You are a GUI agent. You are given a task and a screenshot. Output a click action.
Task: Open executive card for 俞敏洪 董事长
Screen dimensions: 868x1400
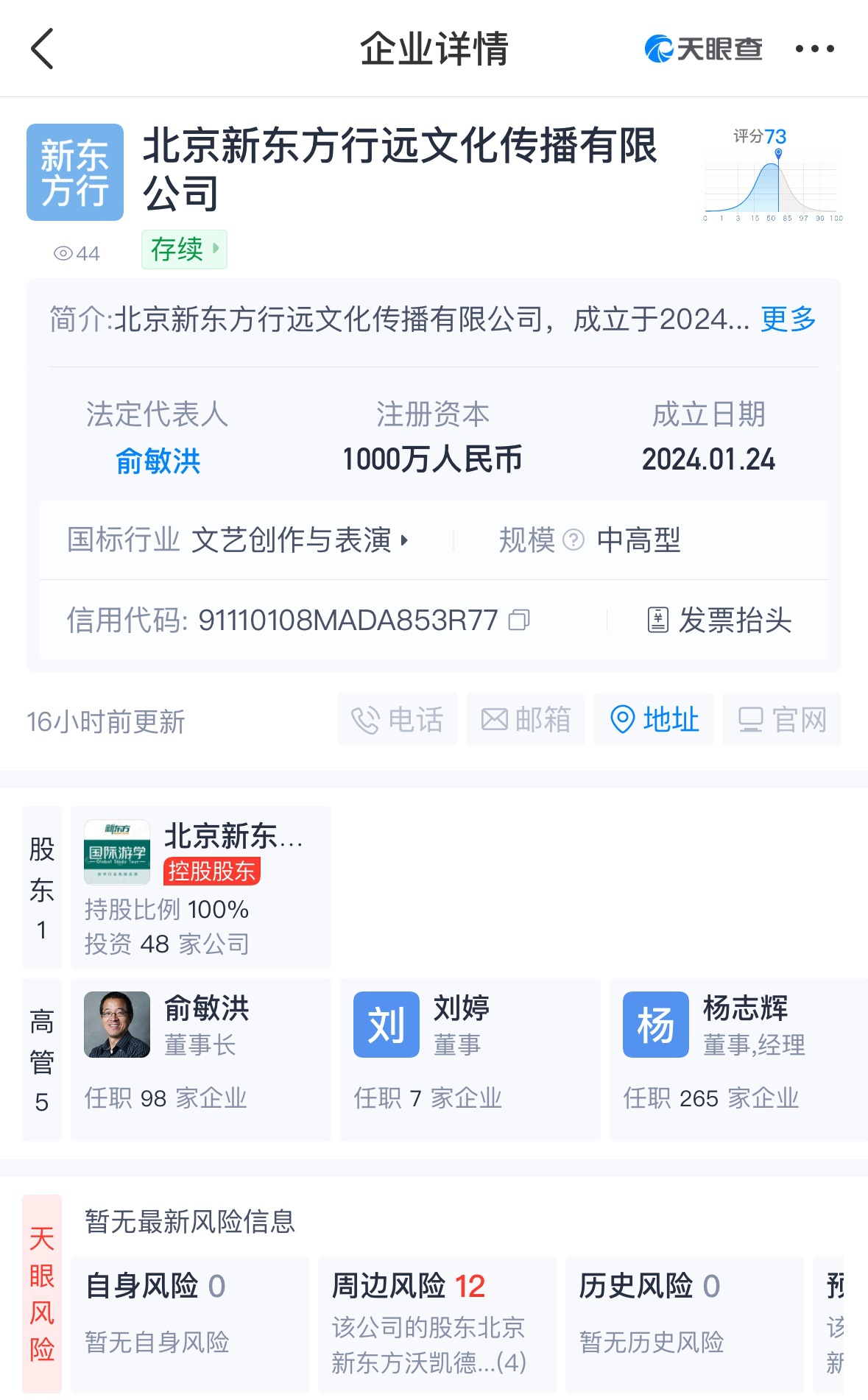[201, 1060]
